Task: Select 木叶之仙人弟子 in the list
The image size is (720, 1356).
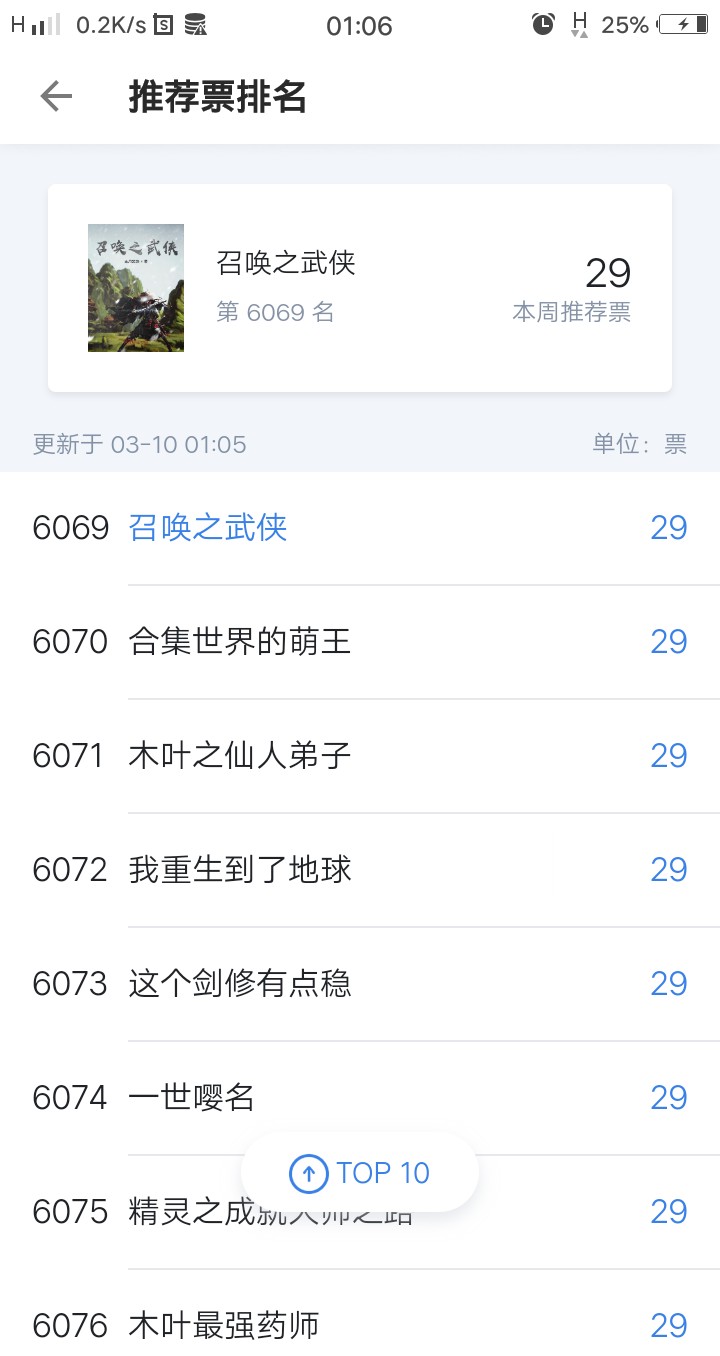Action: (x=360, y=756)
